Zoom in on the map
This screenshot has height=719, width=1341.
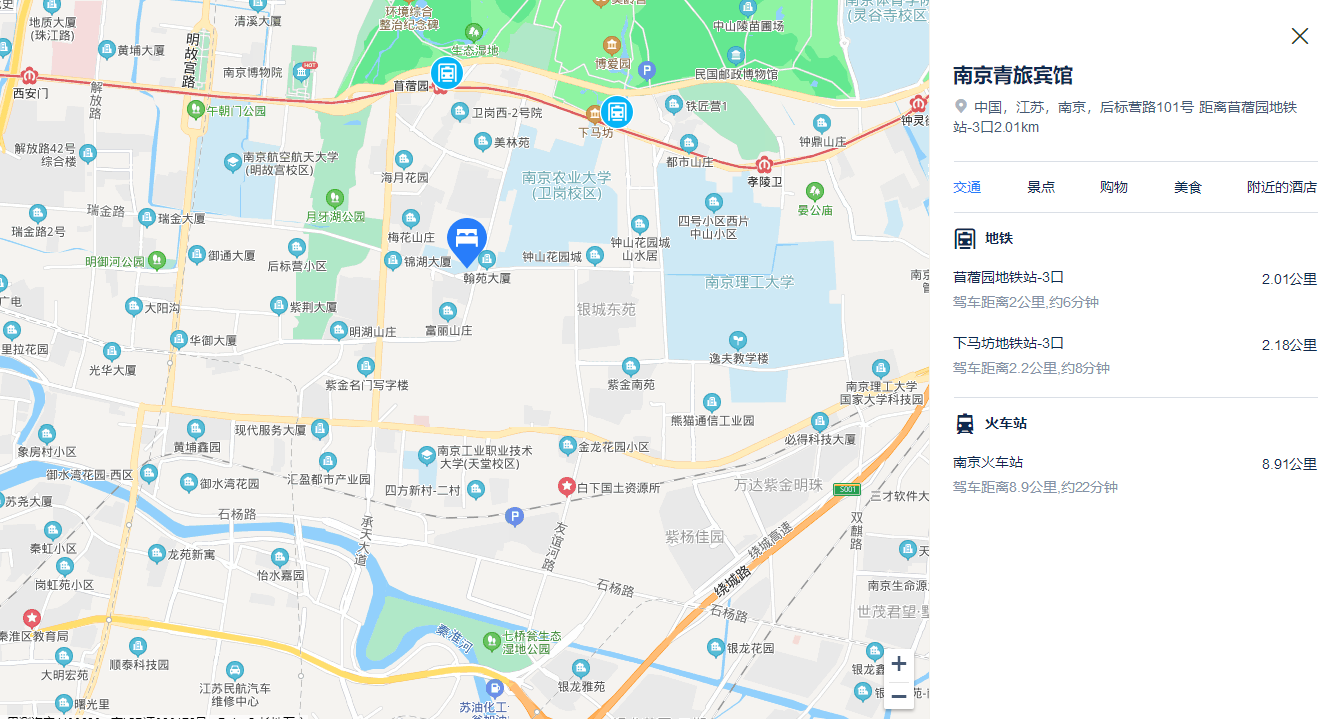coord(898,664)
